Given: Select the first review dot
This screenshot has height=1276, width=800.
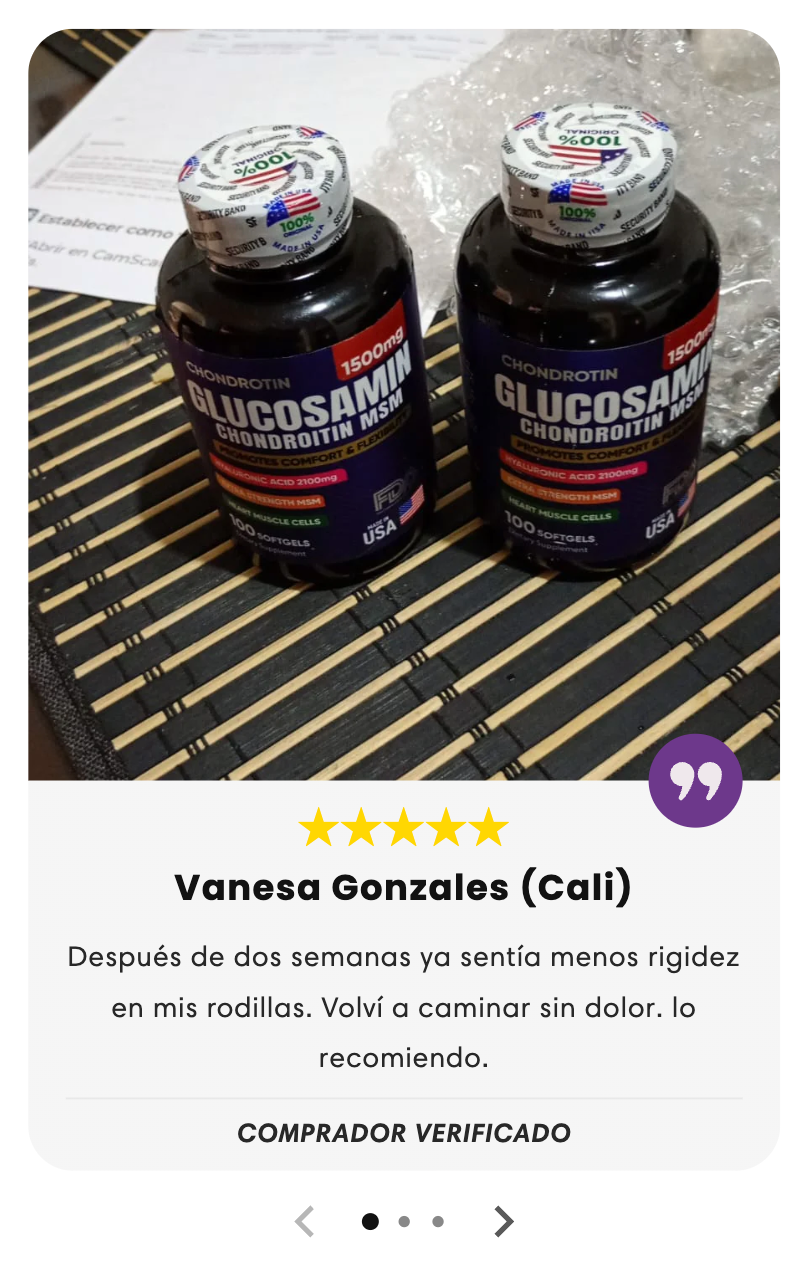Looking at the screenshot, I should click(x=370, y=1221).
